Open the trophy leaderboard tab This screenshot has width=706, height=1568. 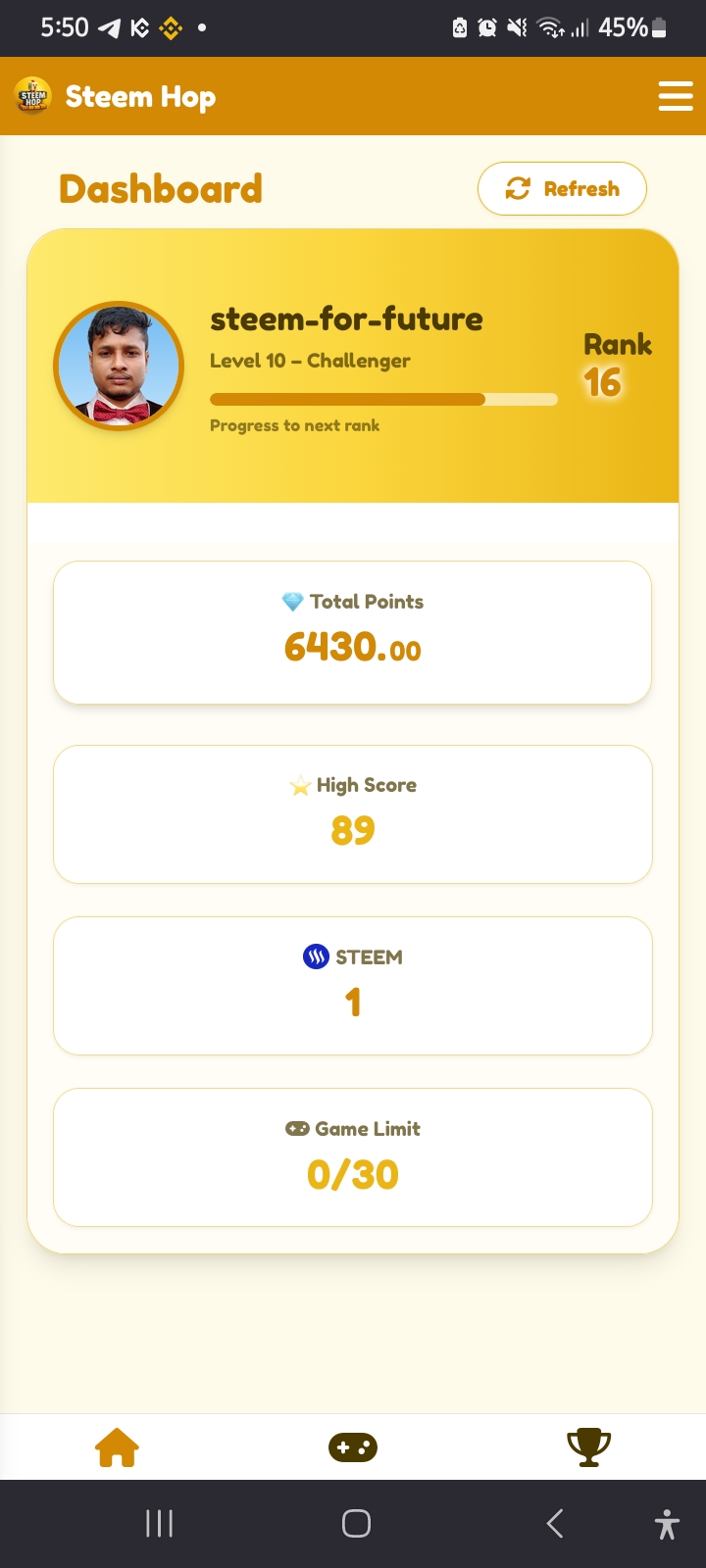pyautogui.click(x=589, y=1447)
